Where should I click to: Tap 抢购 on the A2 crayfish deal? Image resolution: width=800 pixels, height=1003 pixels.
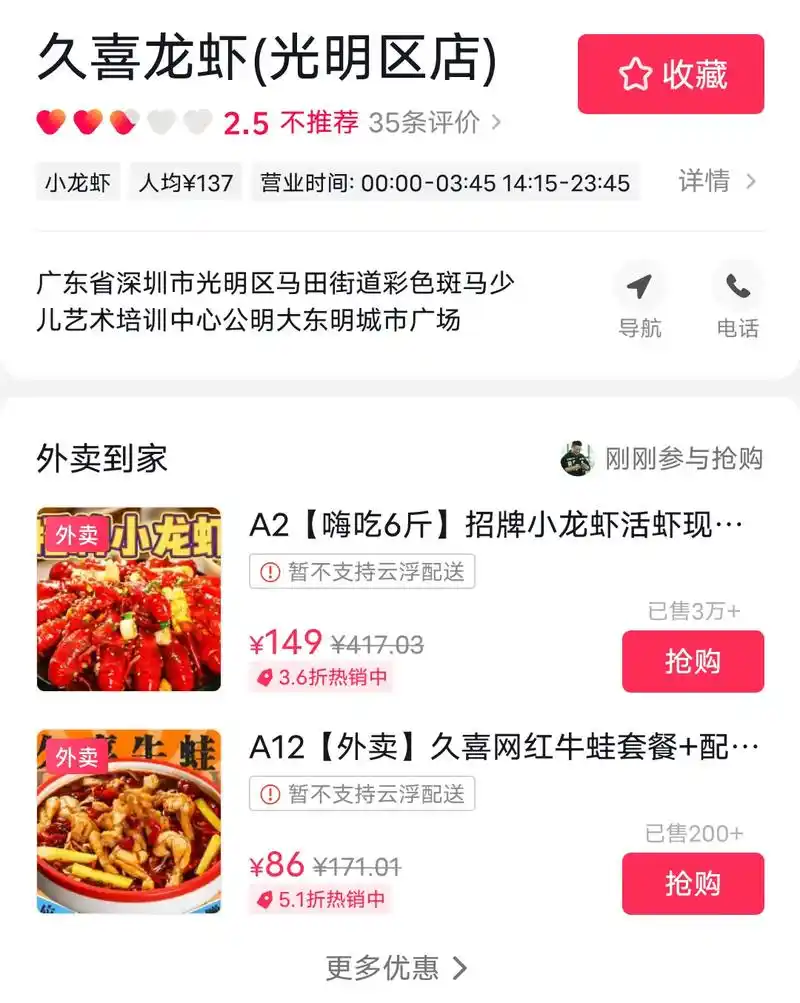tap(694, 661)
